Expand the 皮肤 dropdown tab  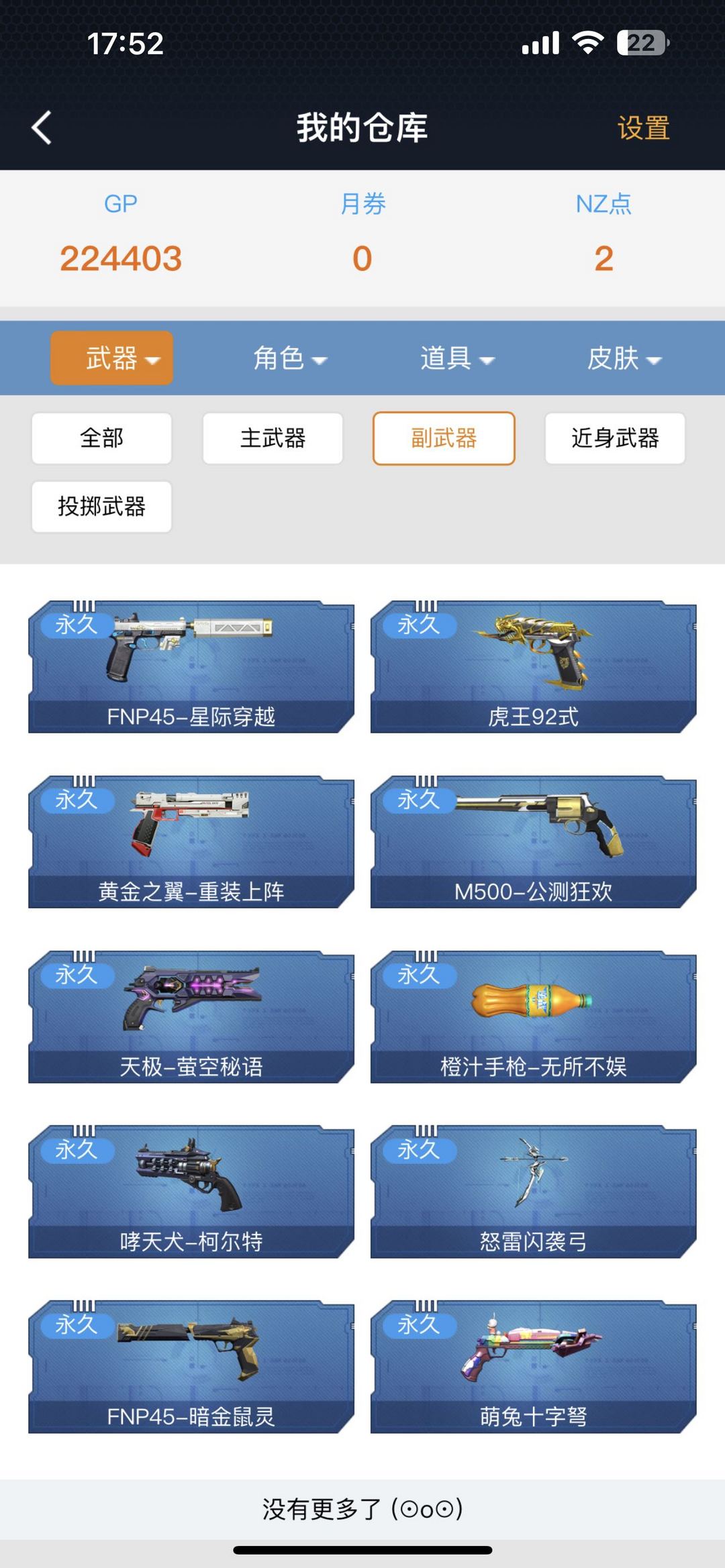pyautogui.click(x=624, y=358)
